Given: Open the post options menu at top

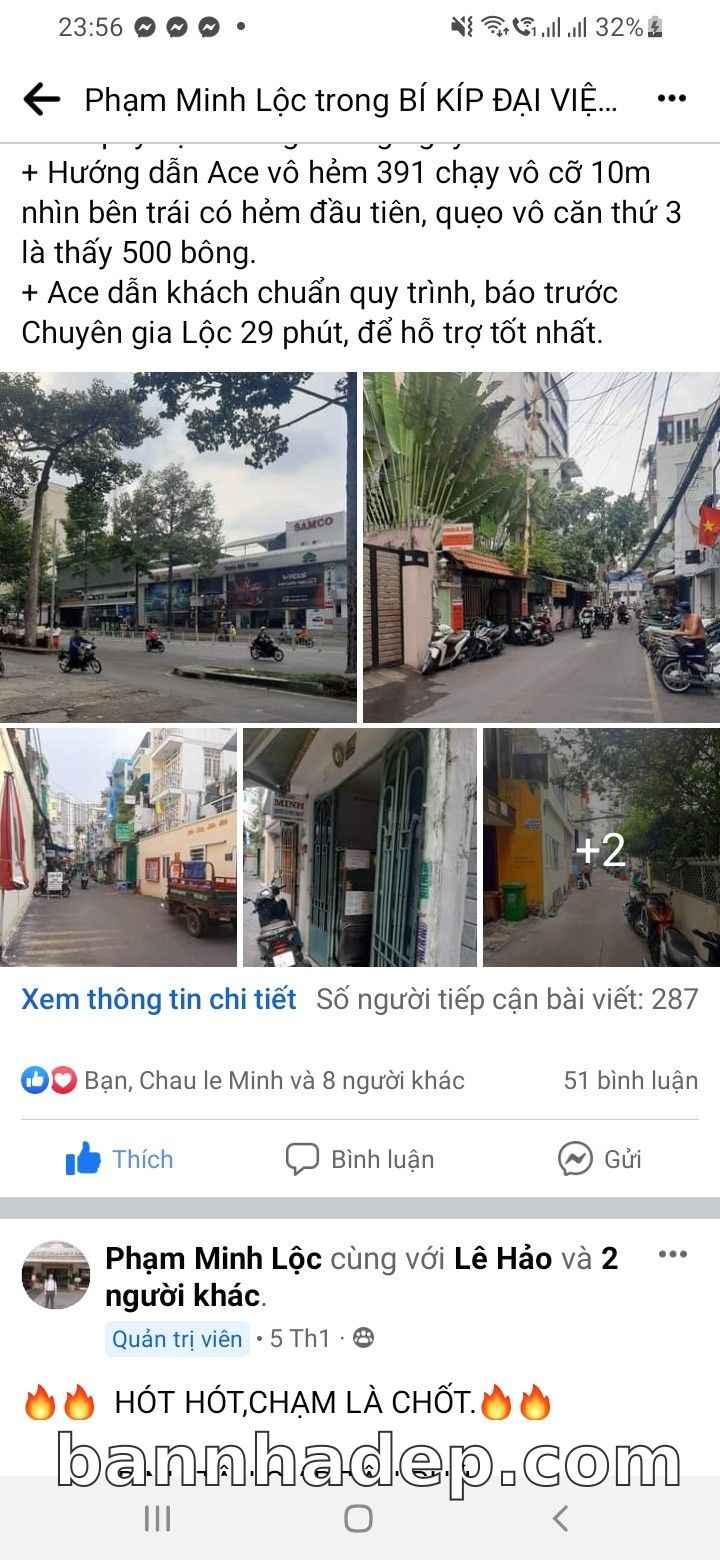Looking at the screenshot, I should 671,99.
